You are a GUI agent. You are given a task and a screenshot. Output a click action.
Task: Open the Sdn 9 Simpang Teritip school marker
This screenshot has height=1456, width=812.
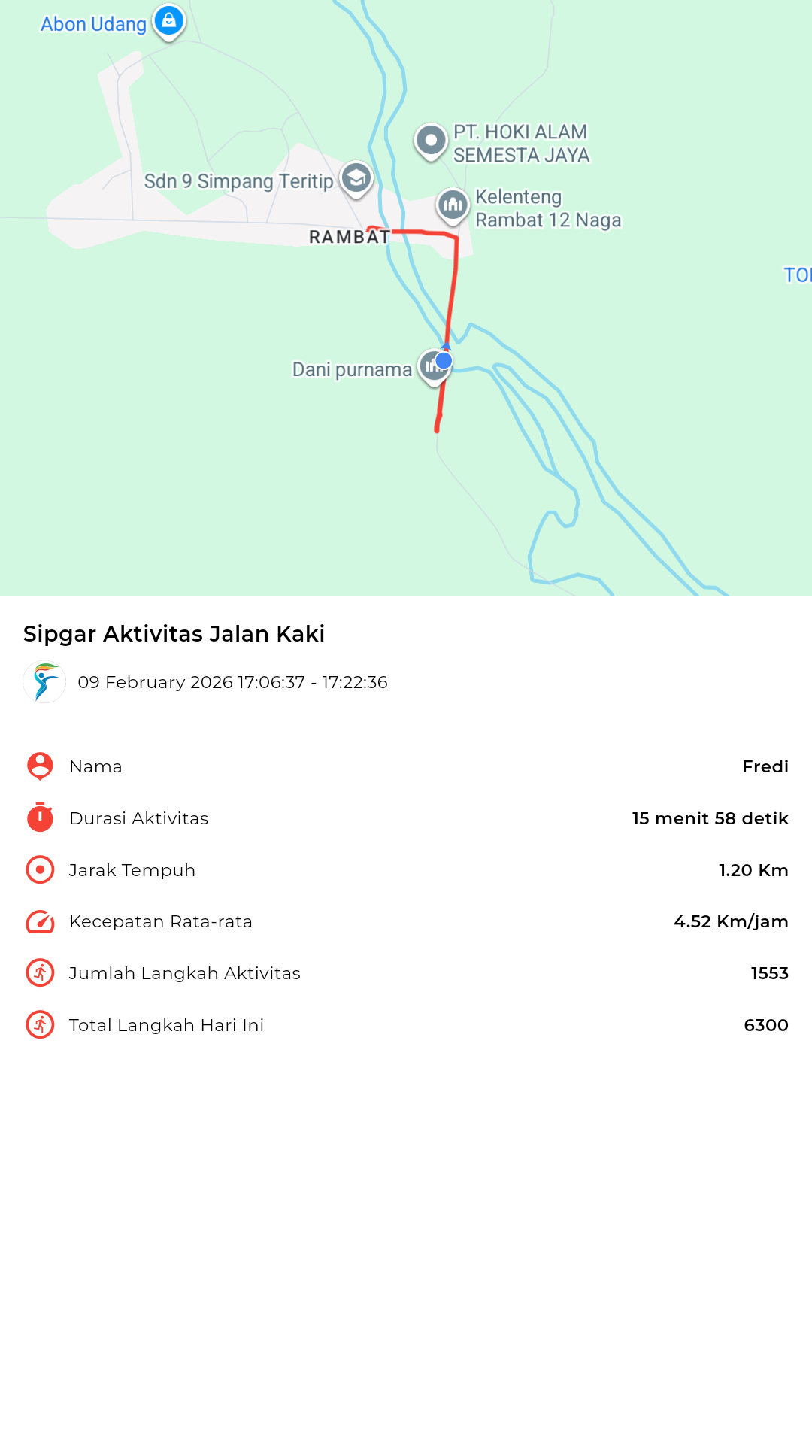coord(356,178)
